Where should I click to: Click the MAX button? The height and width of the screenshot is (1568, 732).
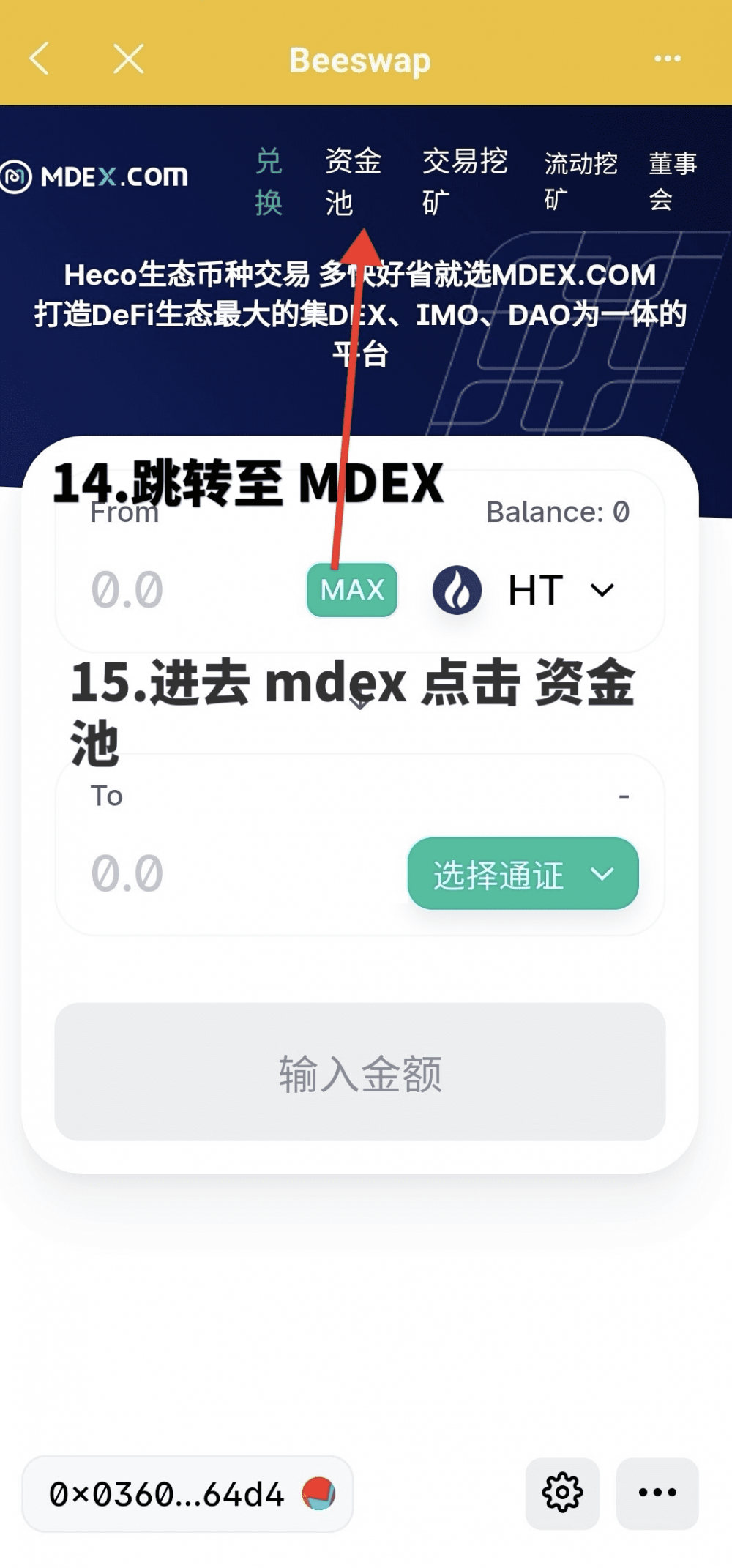(351, 590)
